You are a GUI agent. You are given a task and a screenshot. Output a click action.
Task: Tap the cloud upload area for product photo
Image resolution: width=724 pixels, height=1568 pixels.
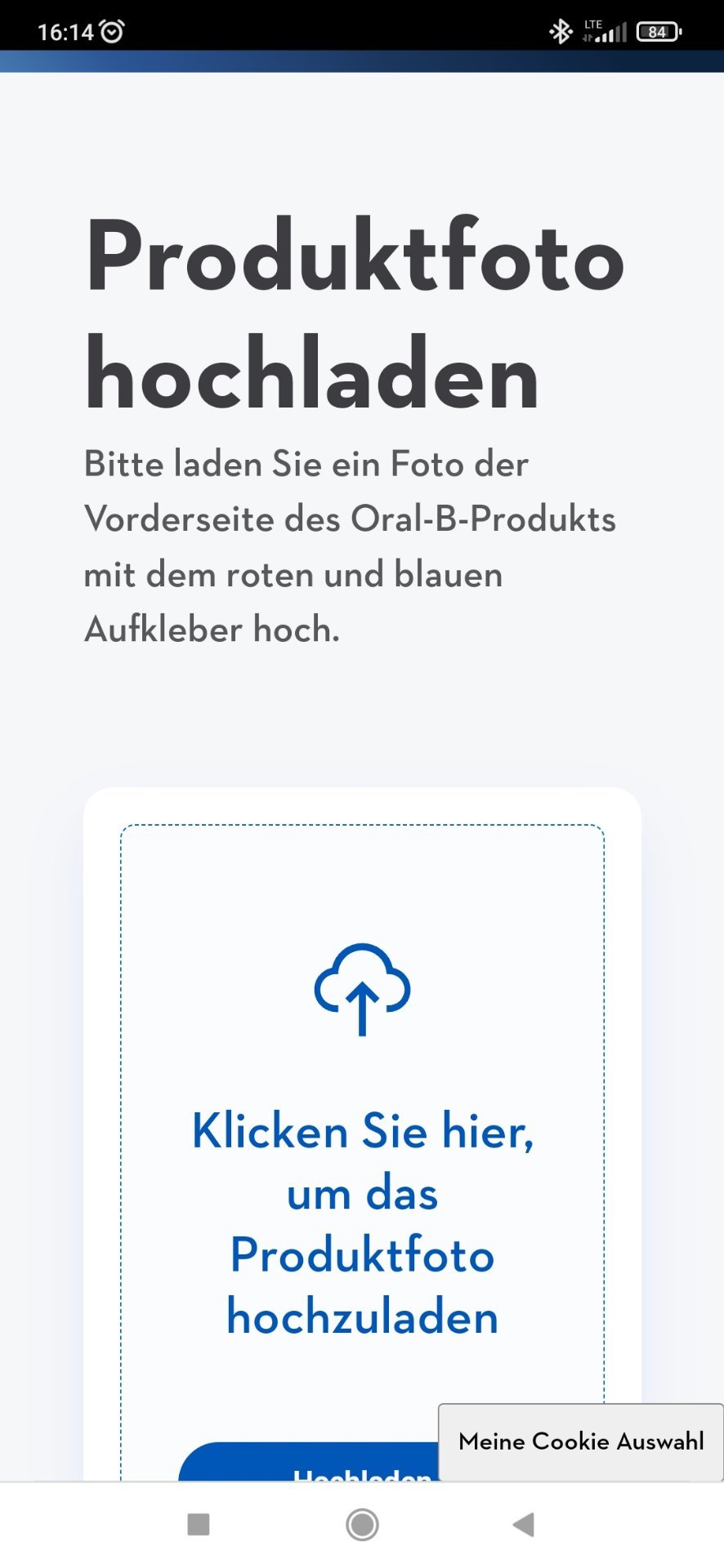coord(362,1143)
